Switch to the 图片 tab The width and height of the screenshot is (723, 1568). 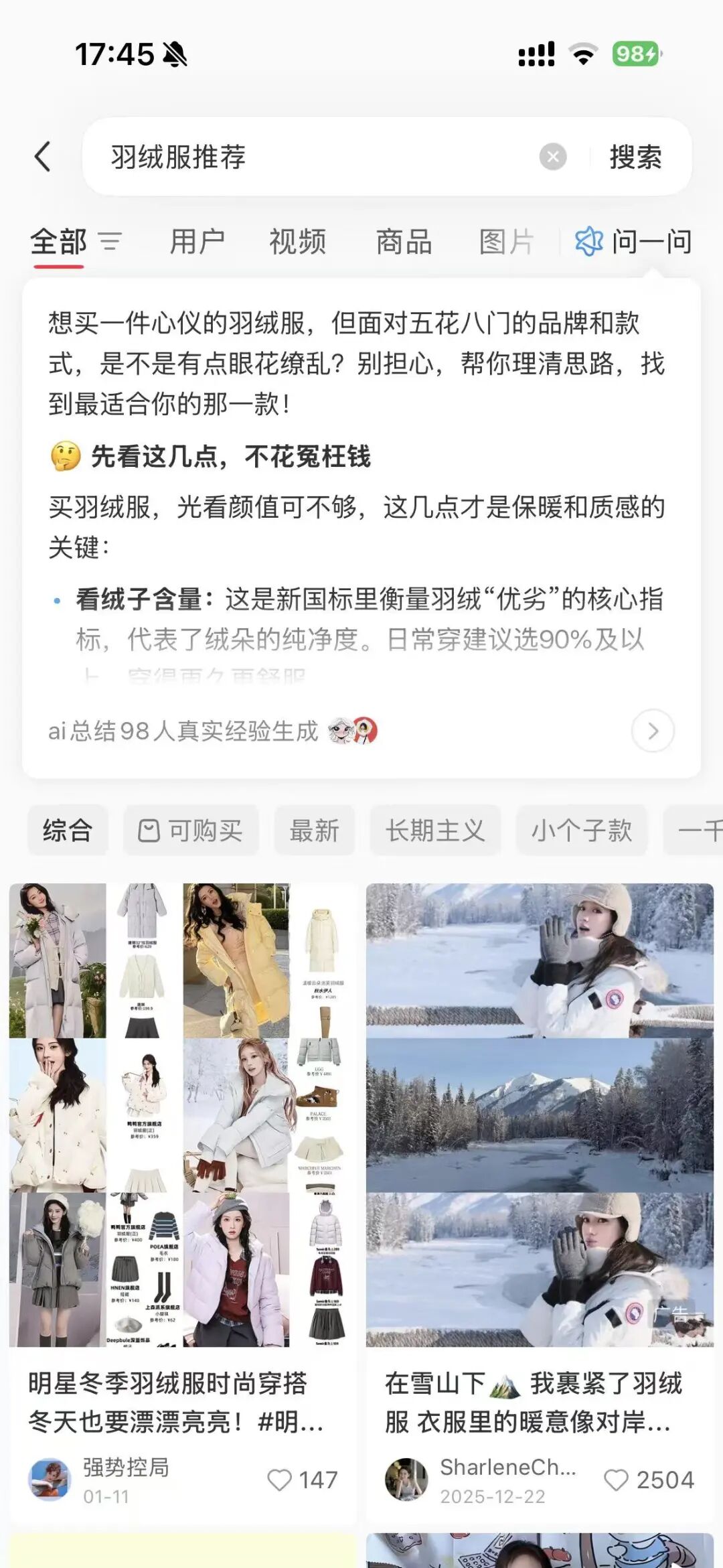click(507, 241)
